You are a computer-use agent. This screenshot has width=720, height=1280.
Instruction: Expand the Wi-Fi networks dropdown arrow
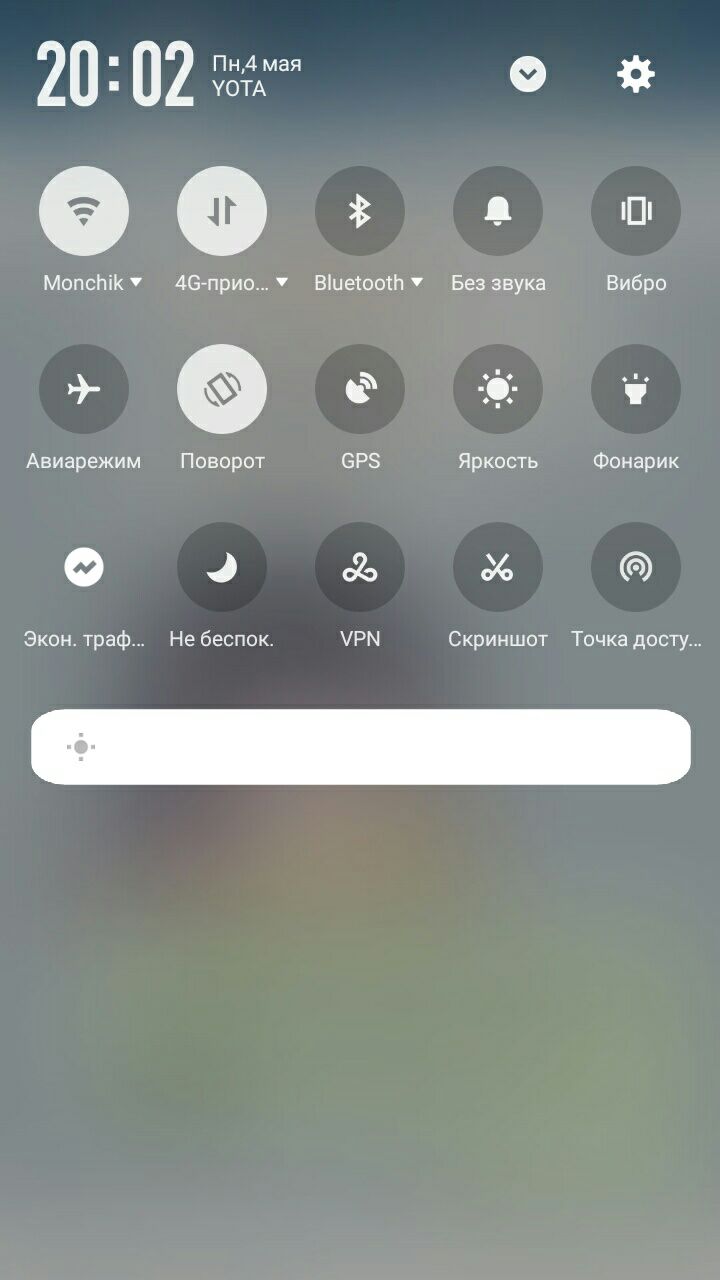tap(136, 283)
